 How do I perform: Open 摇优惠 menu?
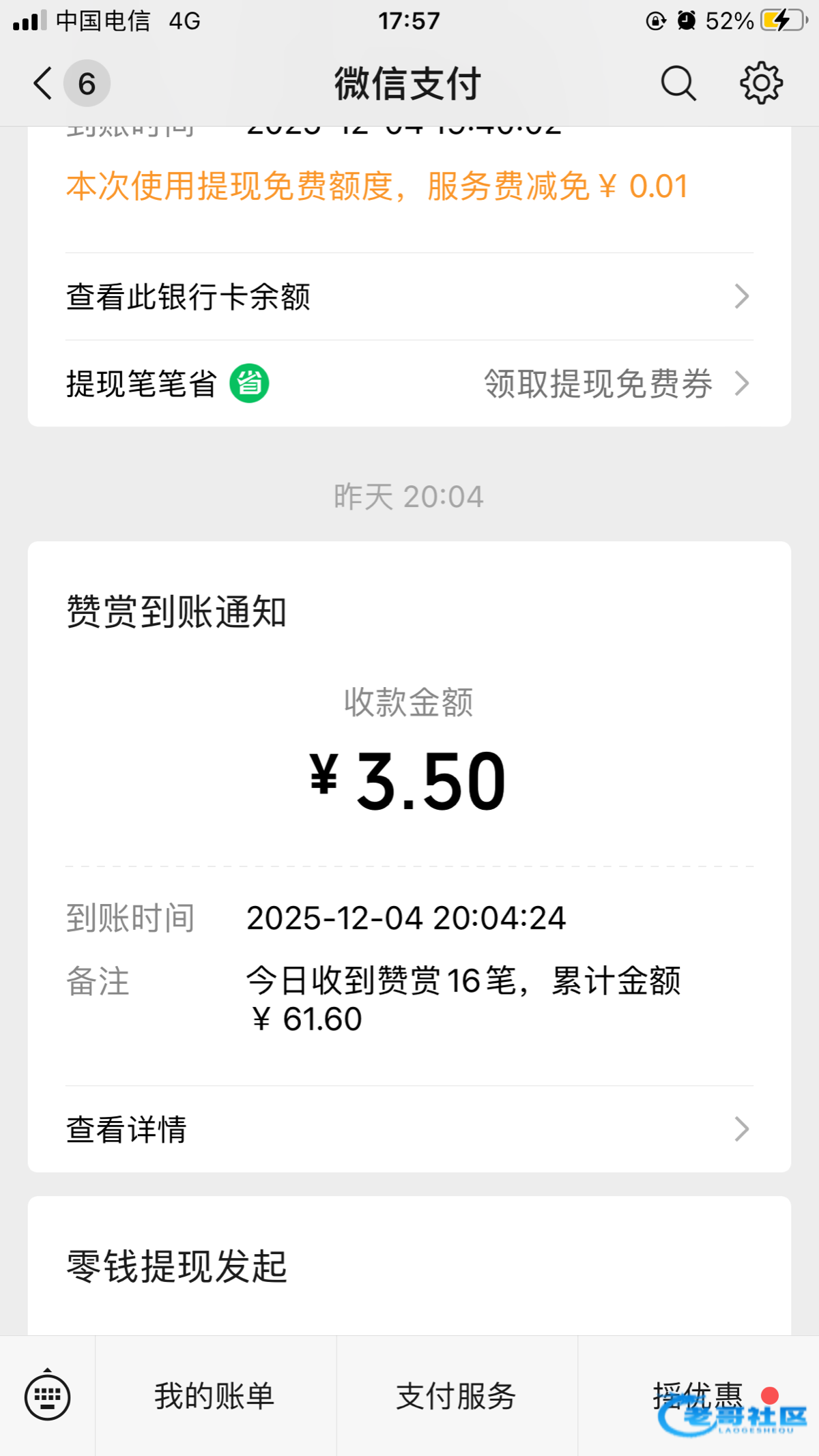pos(698,1396)
